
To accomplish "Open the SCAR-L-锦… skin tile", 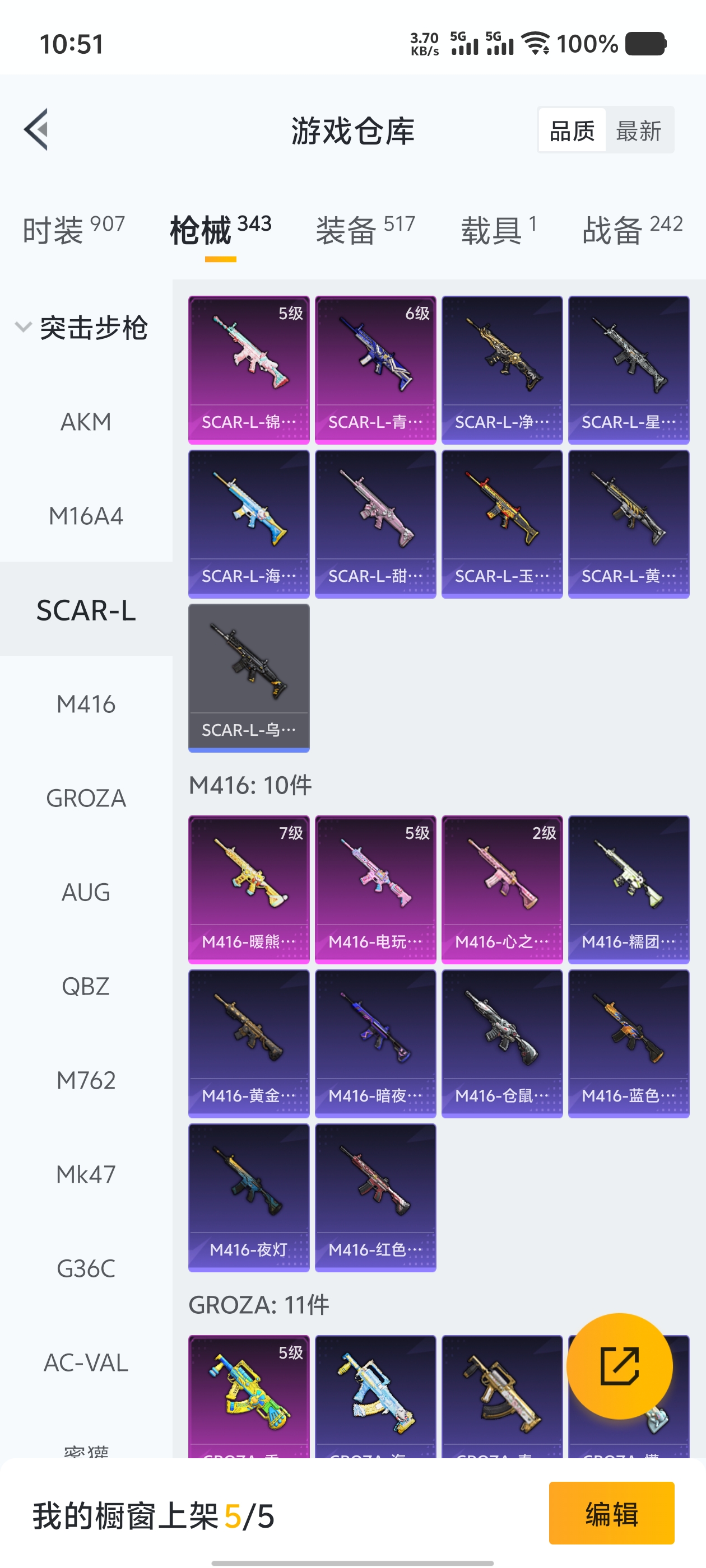I will (x=249, y=370).
